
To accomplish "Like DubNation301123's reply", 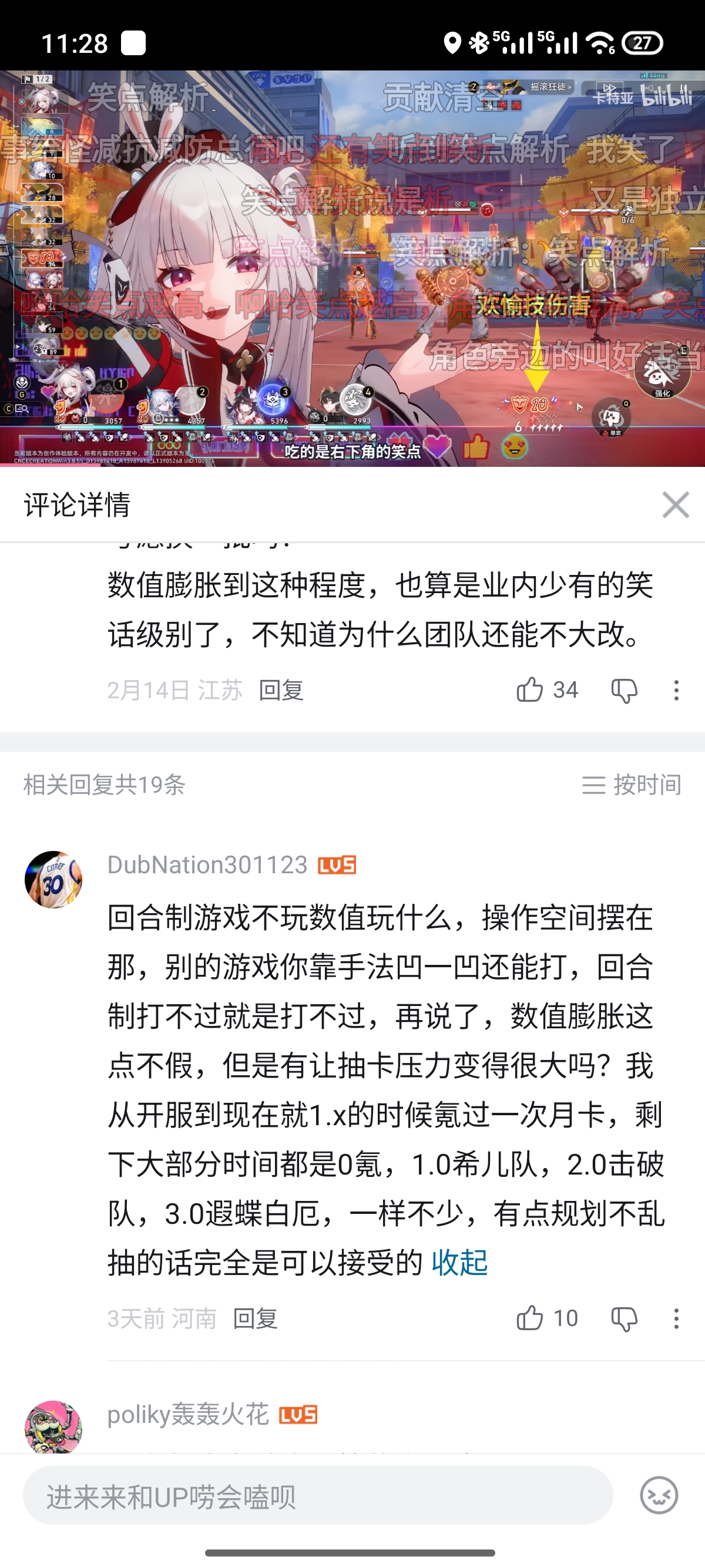I will (530, 1318).
